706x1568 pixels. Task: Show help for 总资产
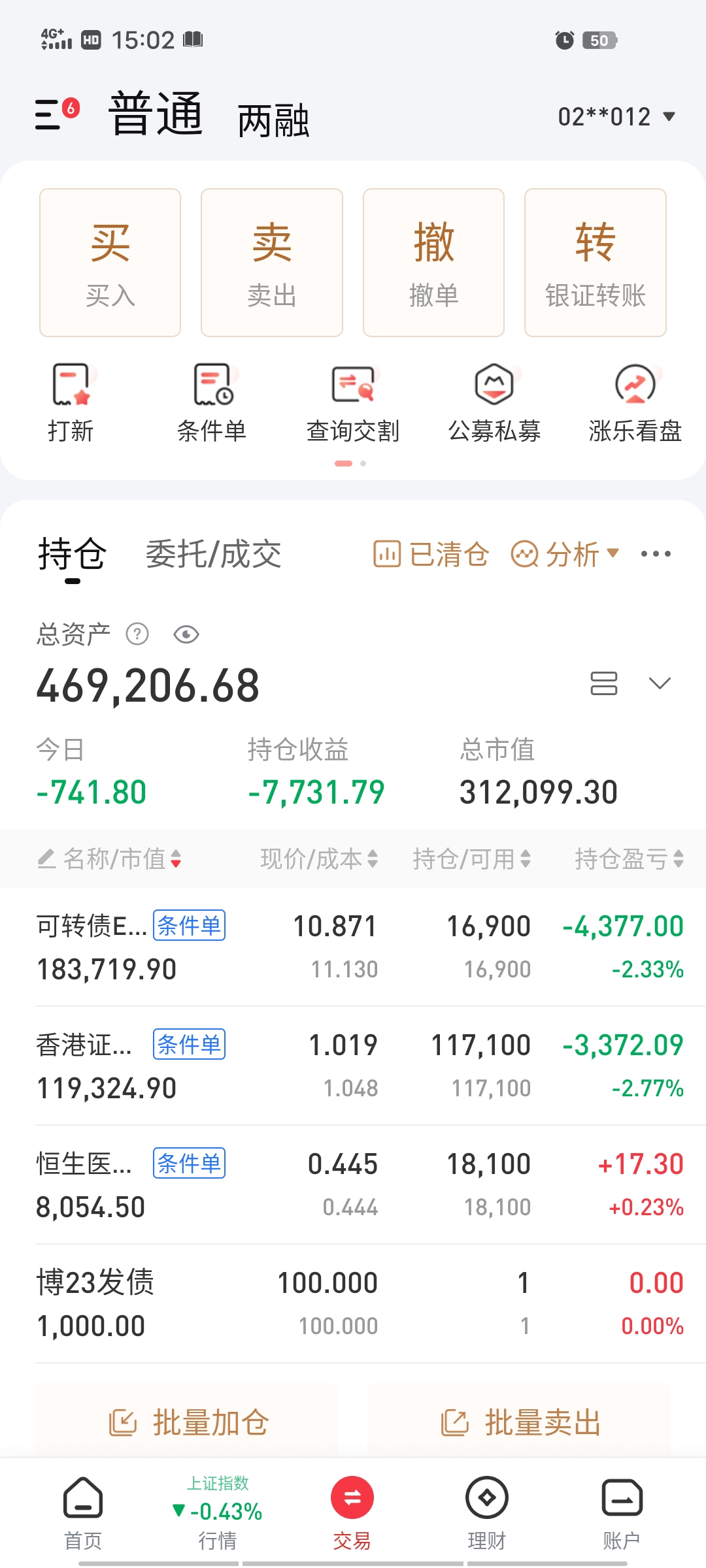(137, 634)
